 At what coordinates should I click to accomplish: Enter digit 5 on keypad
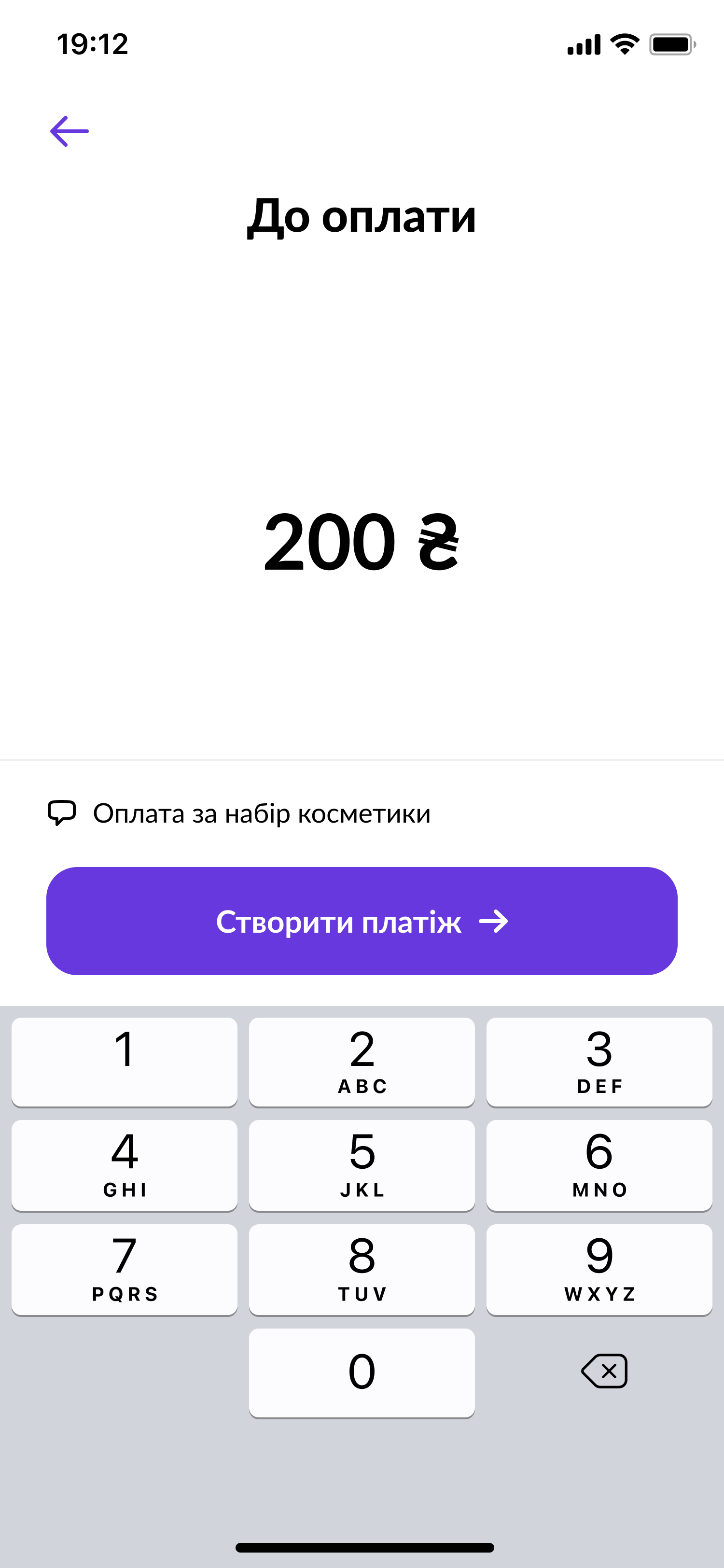(x=362, y=1165)
